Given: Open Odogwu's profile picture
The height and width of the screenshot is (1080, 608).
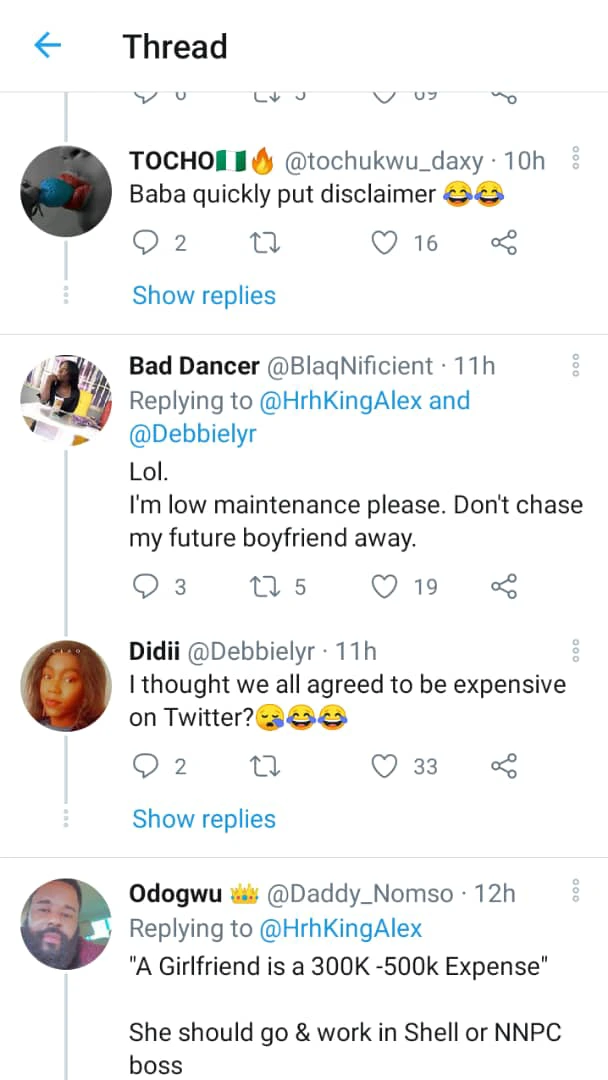Looking at the screenshot, I should pyautogui.click(x=66, y=924).
